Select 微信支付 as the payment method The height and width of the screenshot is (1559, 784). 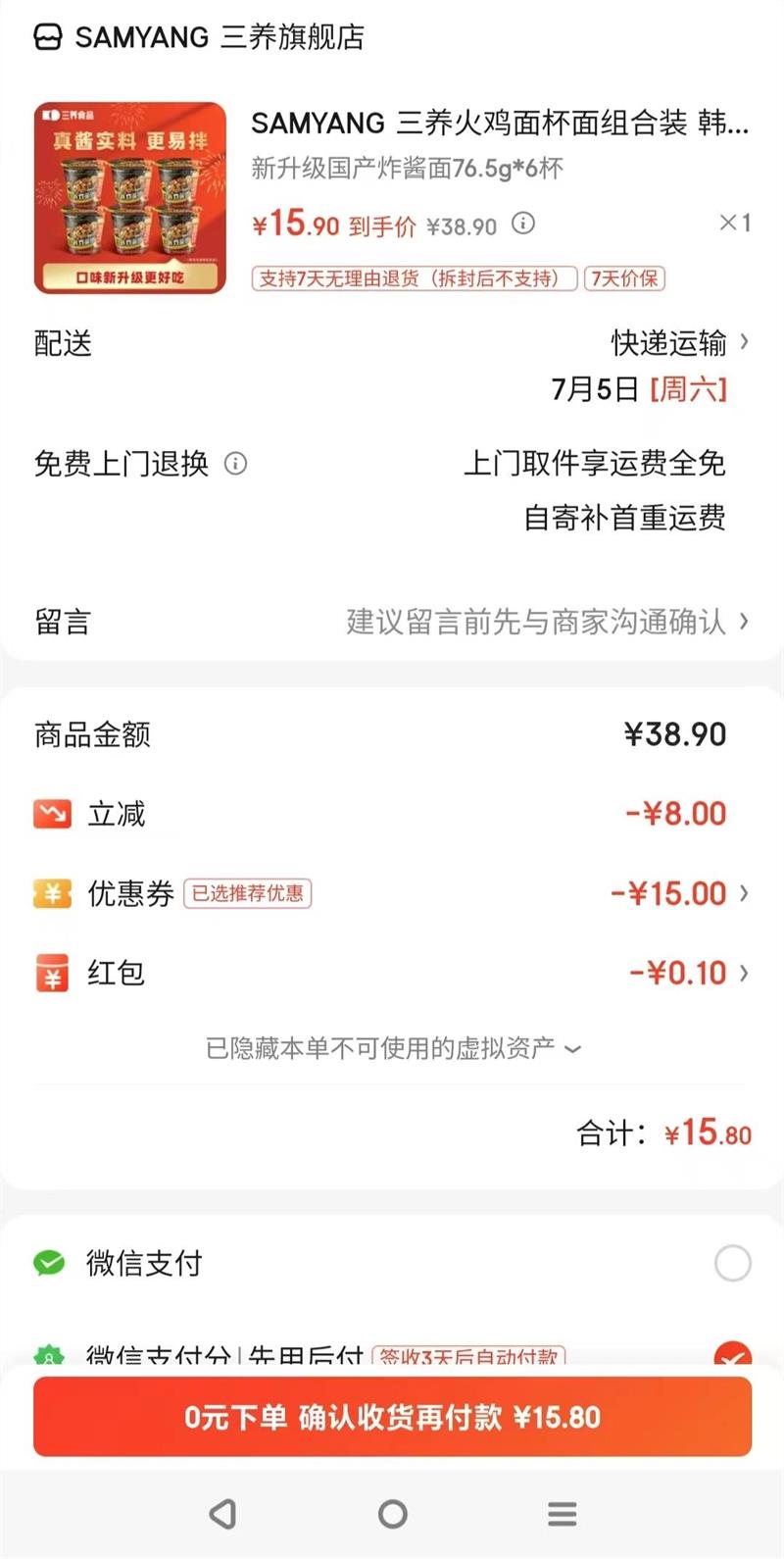tap(732, 1263)
